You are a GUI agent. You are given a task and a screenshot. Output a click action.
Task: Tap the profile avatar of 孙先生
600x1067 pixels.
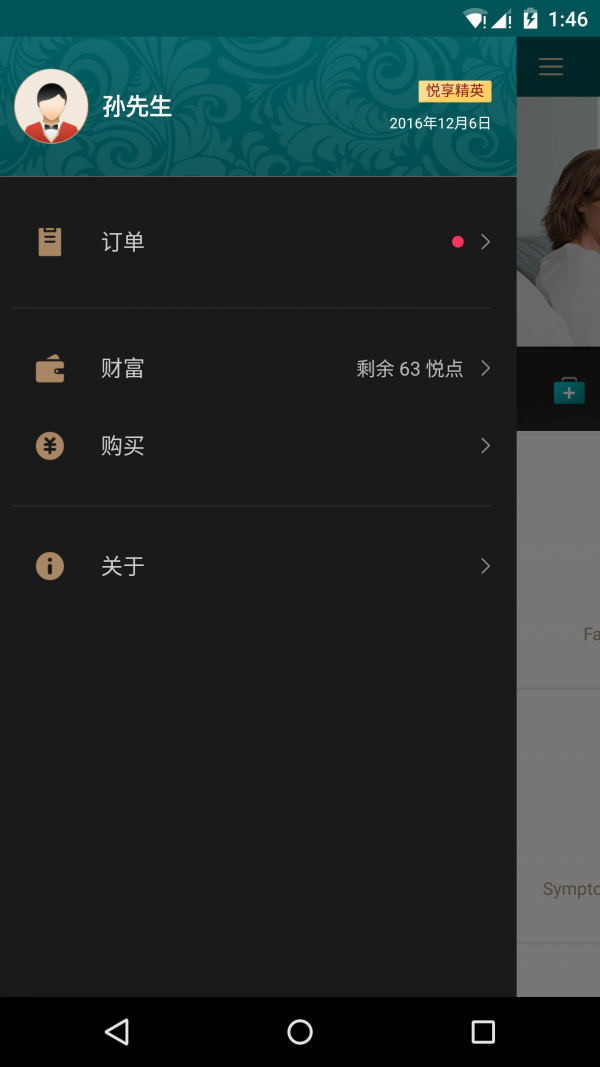51,107
